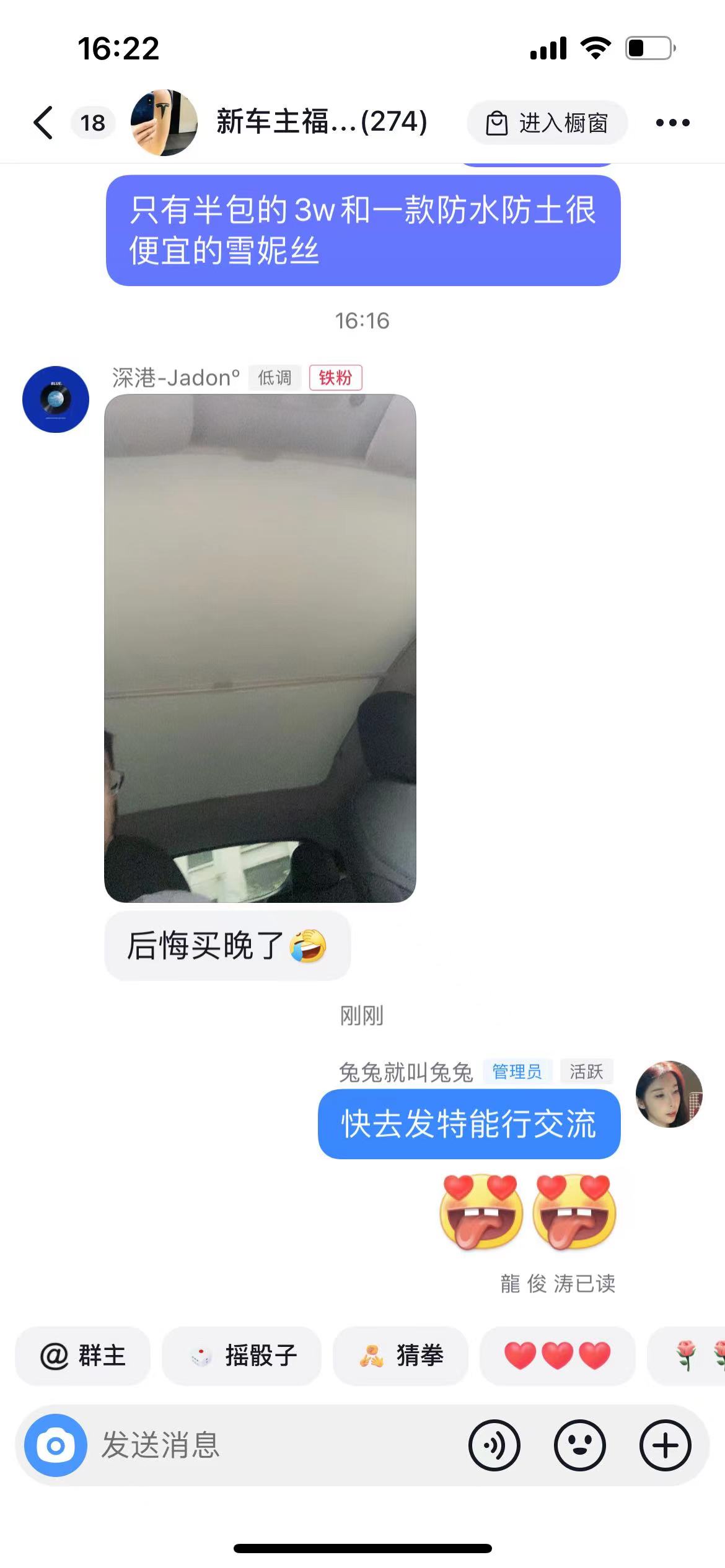Send the three red hearts chip
This screenshot has width=725, height=1568.
(557, 1356)
